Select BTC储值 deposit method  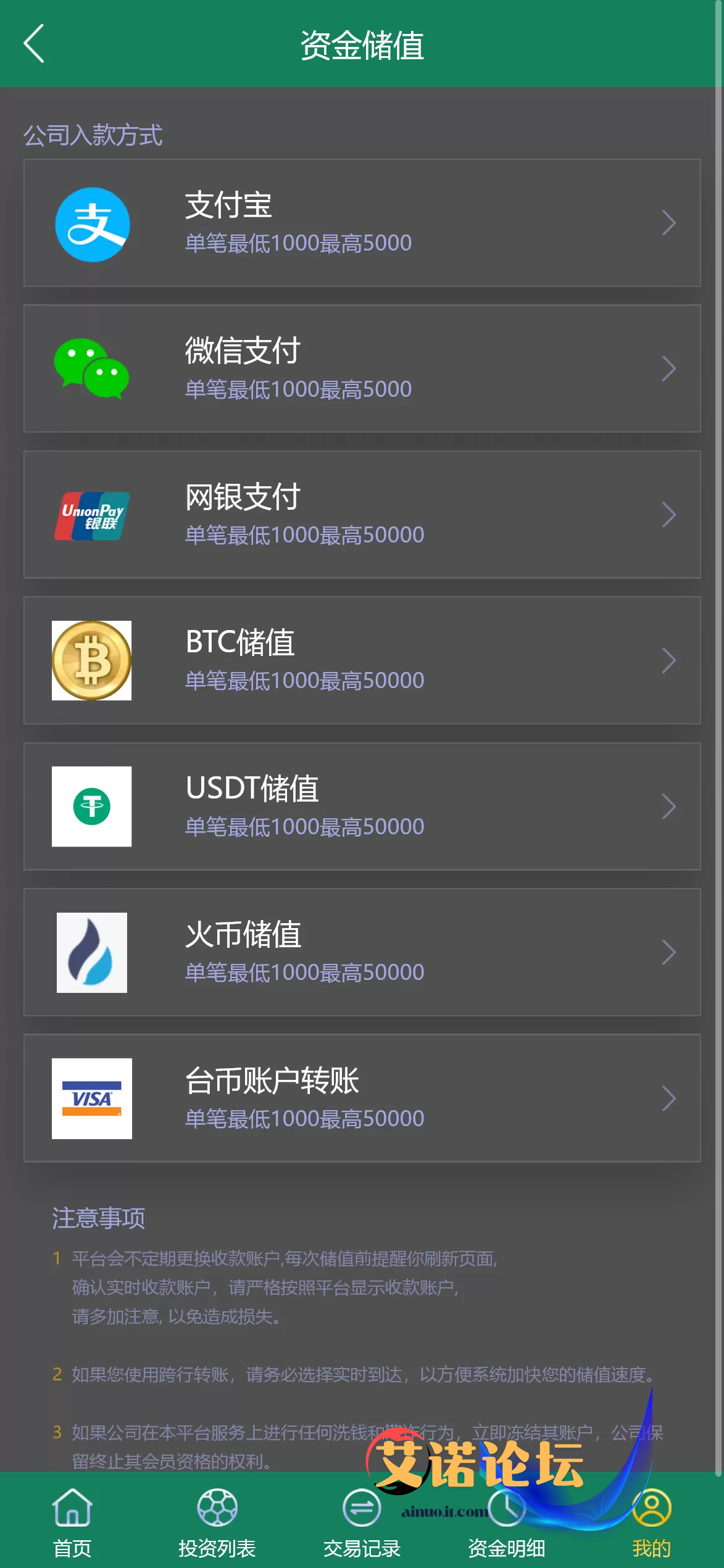[x=362, y=660]
